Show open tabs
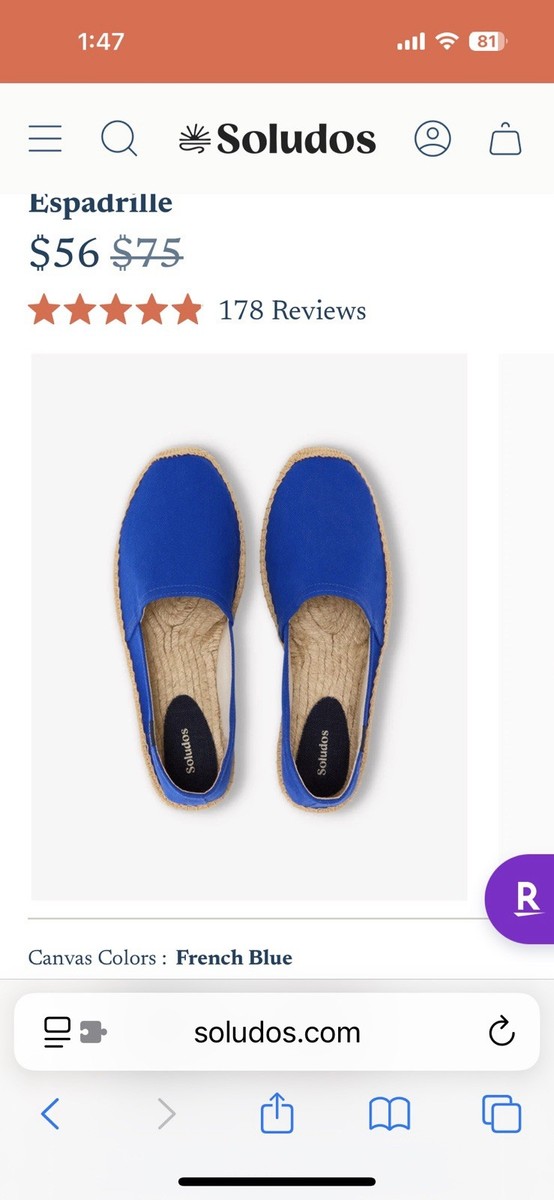 501,1113
